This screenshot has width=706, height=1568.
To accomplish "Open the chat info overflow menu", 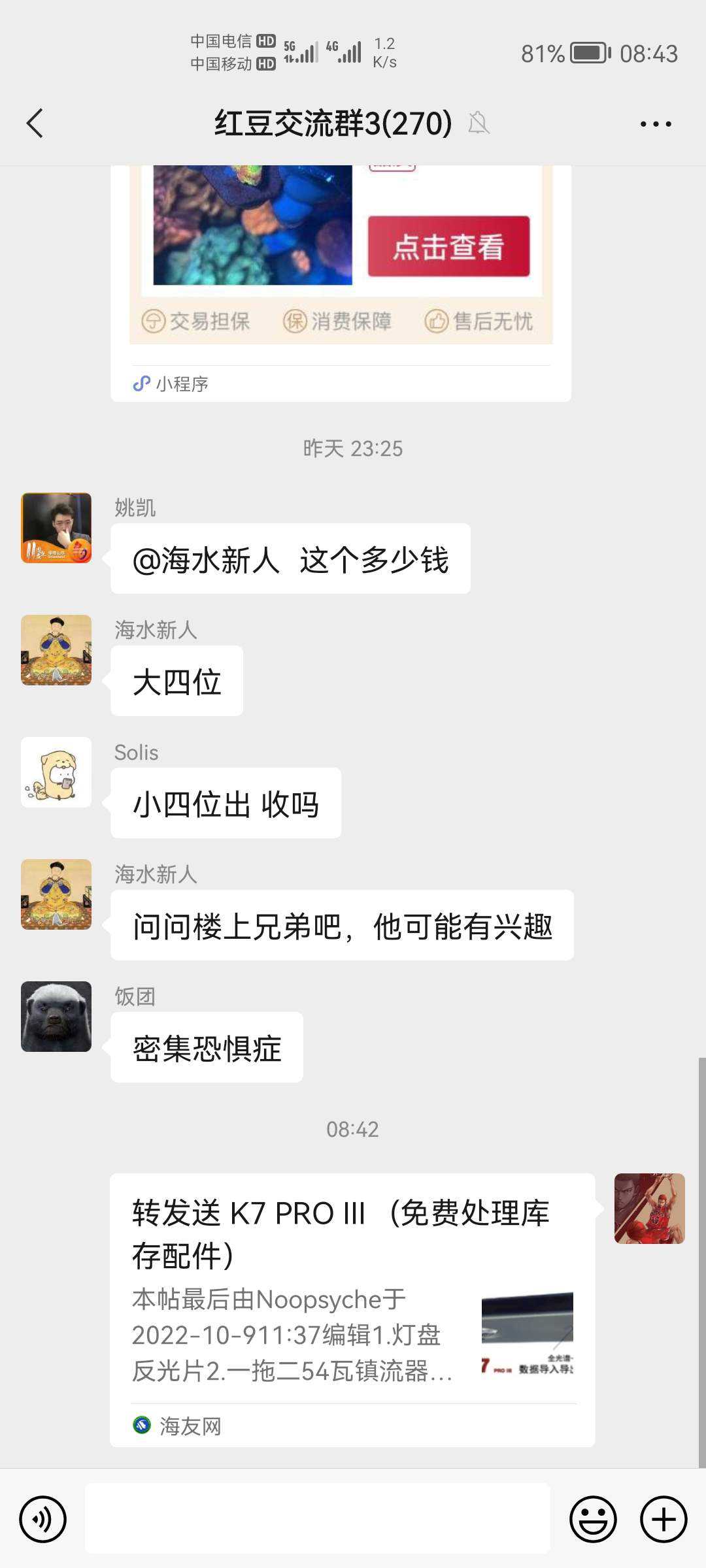I will (655, 123).
